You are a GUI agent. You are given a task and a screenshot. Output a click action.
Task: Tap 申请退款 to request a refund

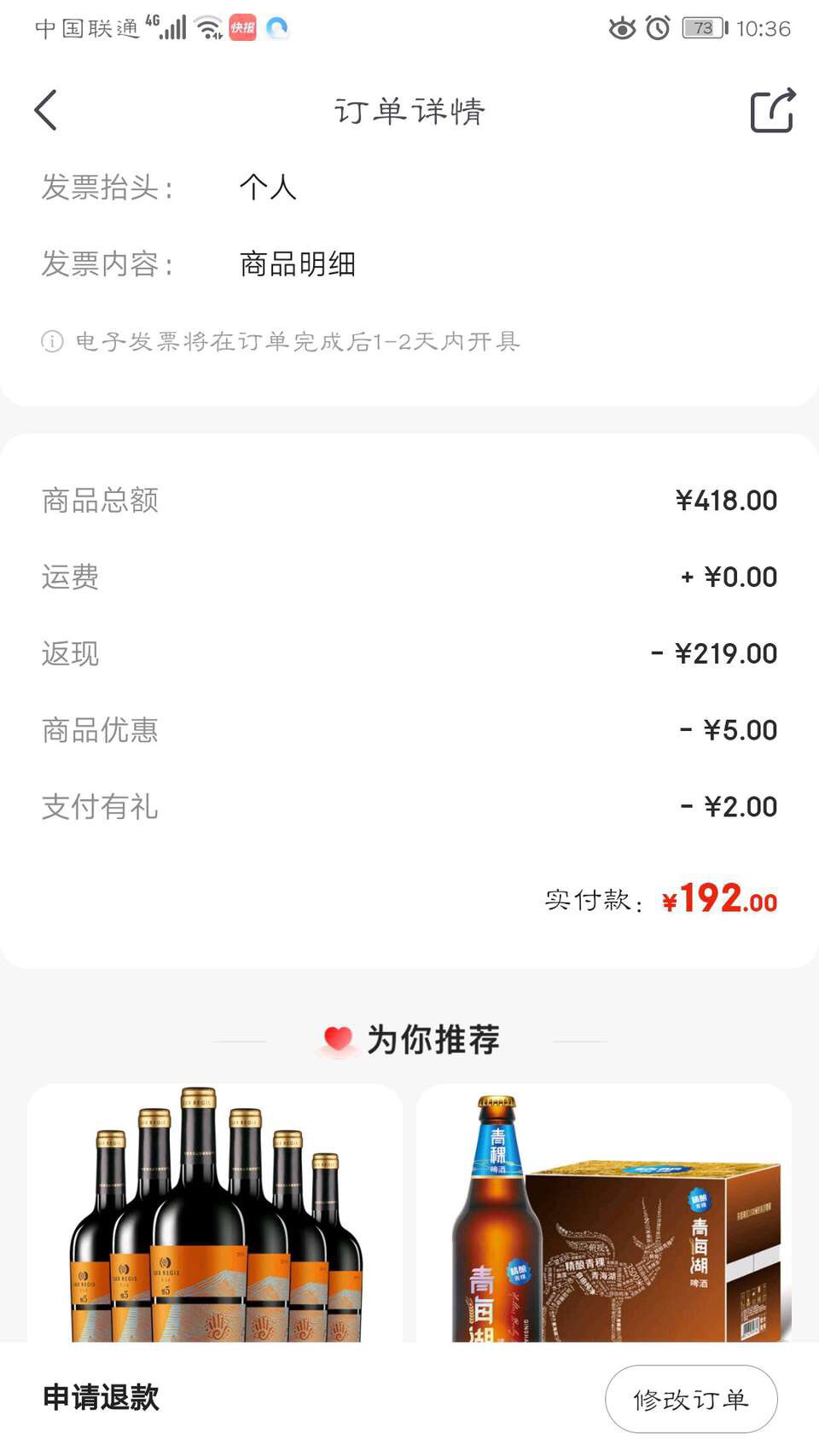pos(101,1397)
